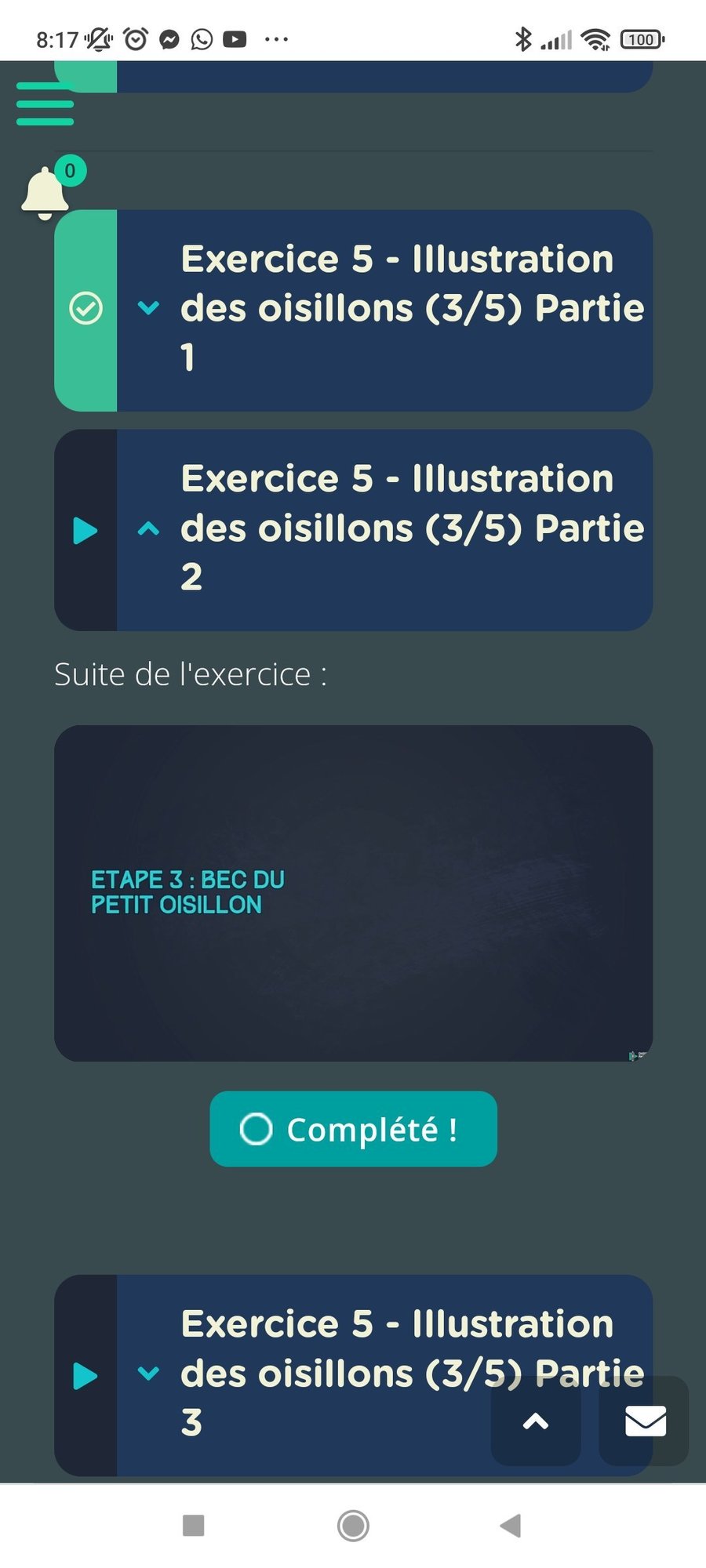Expand the Exercice 5 Partie 1 section
The height and width of the screenshot is (1568, 706).
tap(149, 307)
